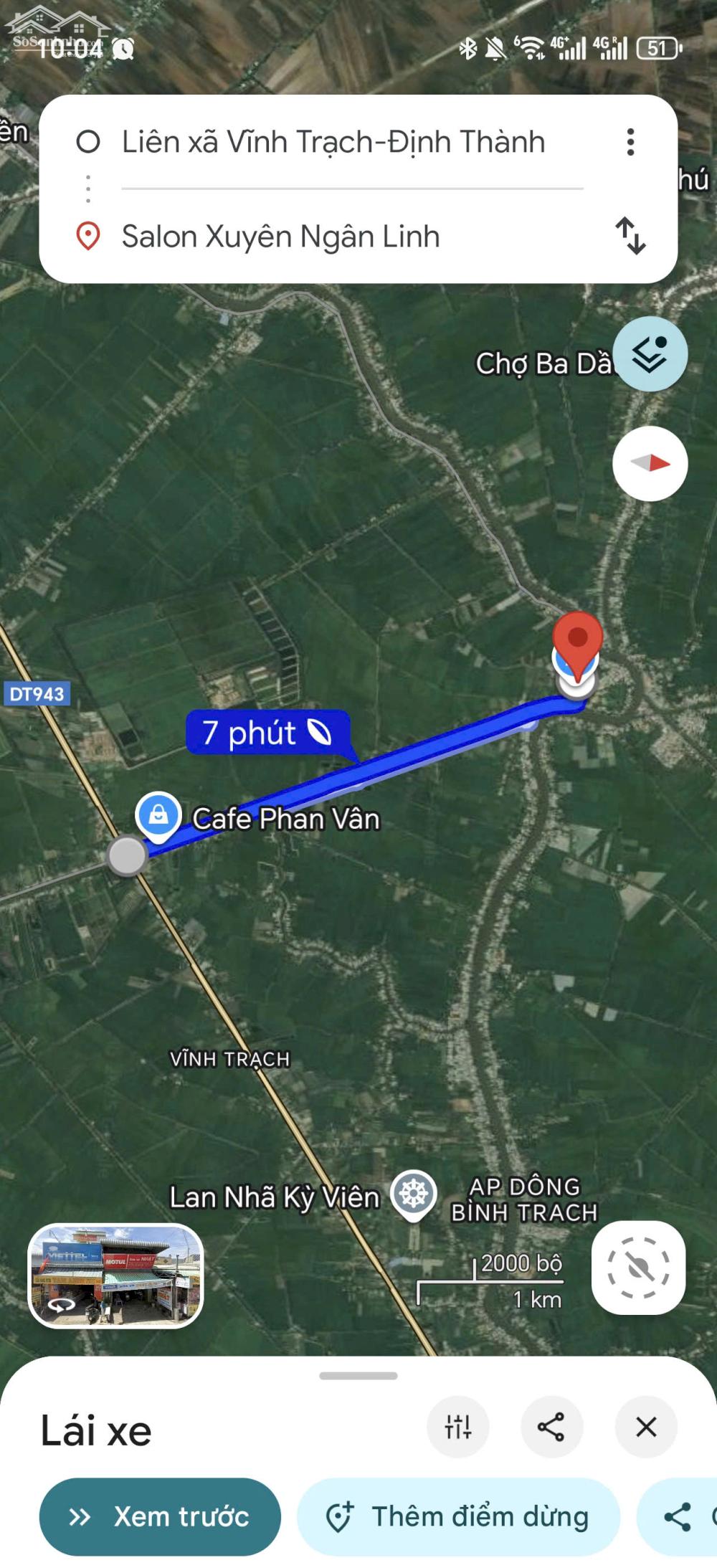
Task: Select Thêm điểm dừng to add stop
Action: tap(458, 1516)
